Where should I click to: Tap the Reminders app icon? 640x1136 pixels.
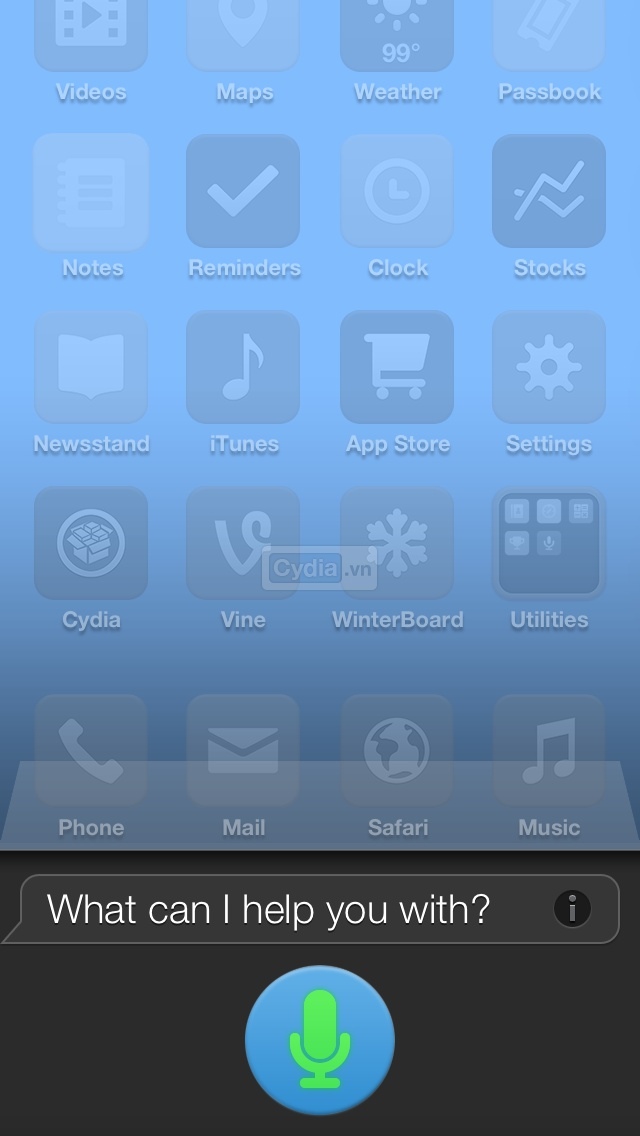tap(243, 191)
